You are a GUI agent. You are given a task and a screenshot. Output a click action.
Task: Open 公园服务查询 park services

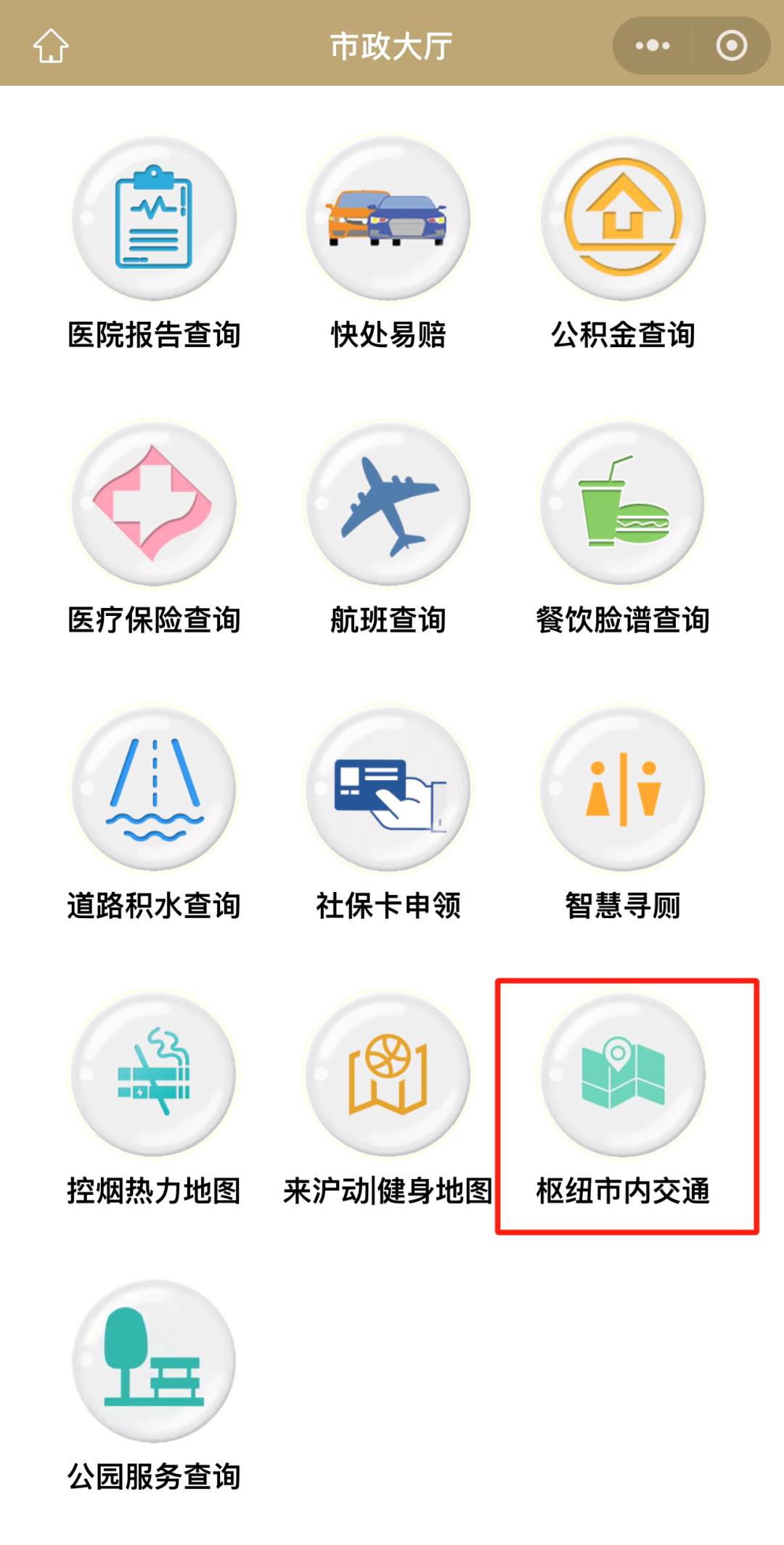pyautogui.click(x=154, y=1360)
